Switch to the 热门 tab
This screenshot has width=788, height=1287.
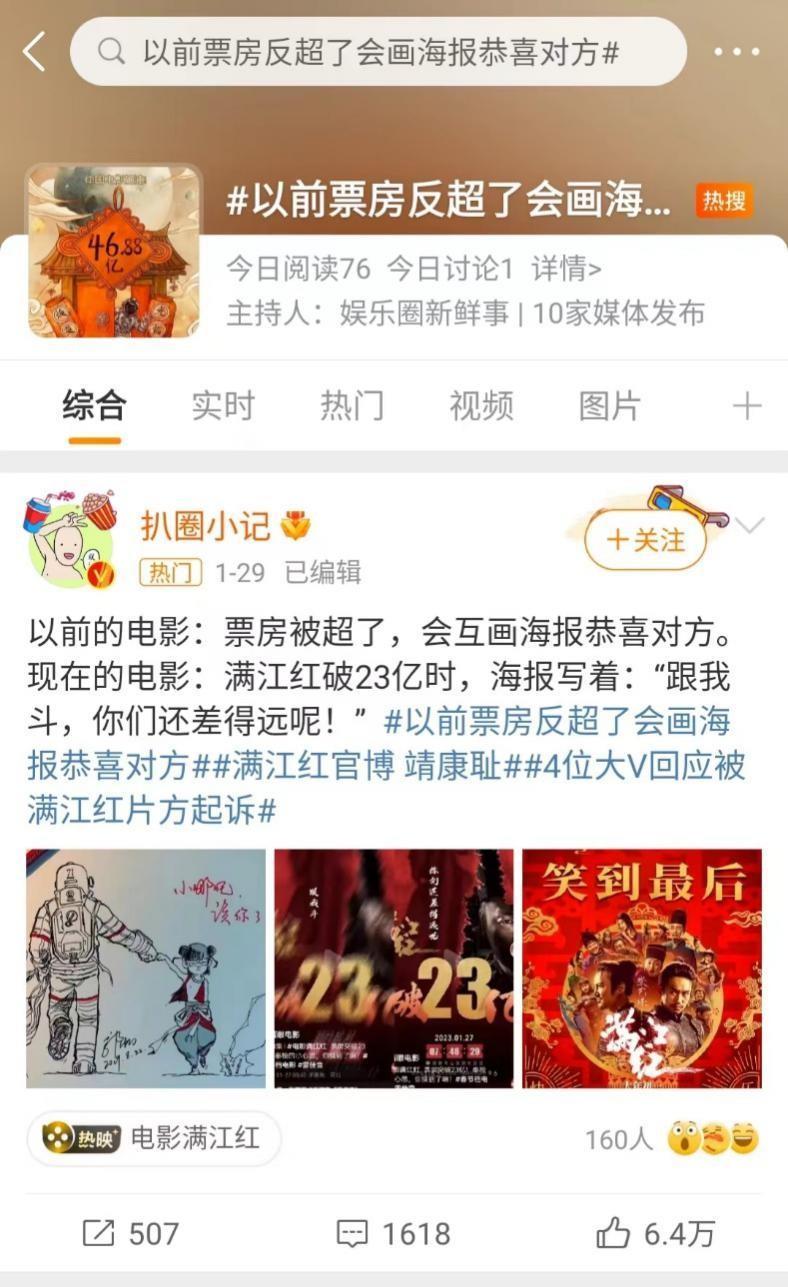[352, 406]
